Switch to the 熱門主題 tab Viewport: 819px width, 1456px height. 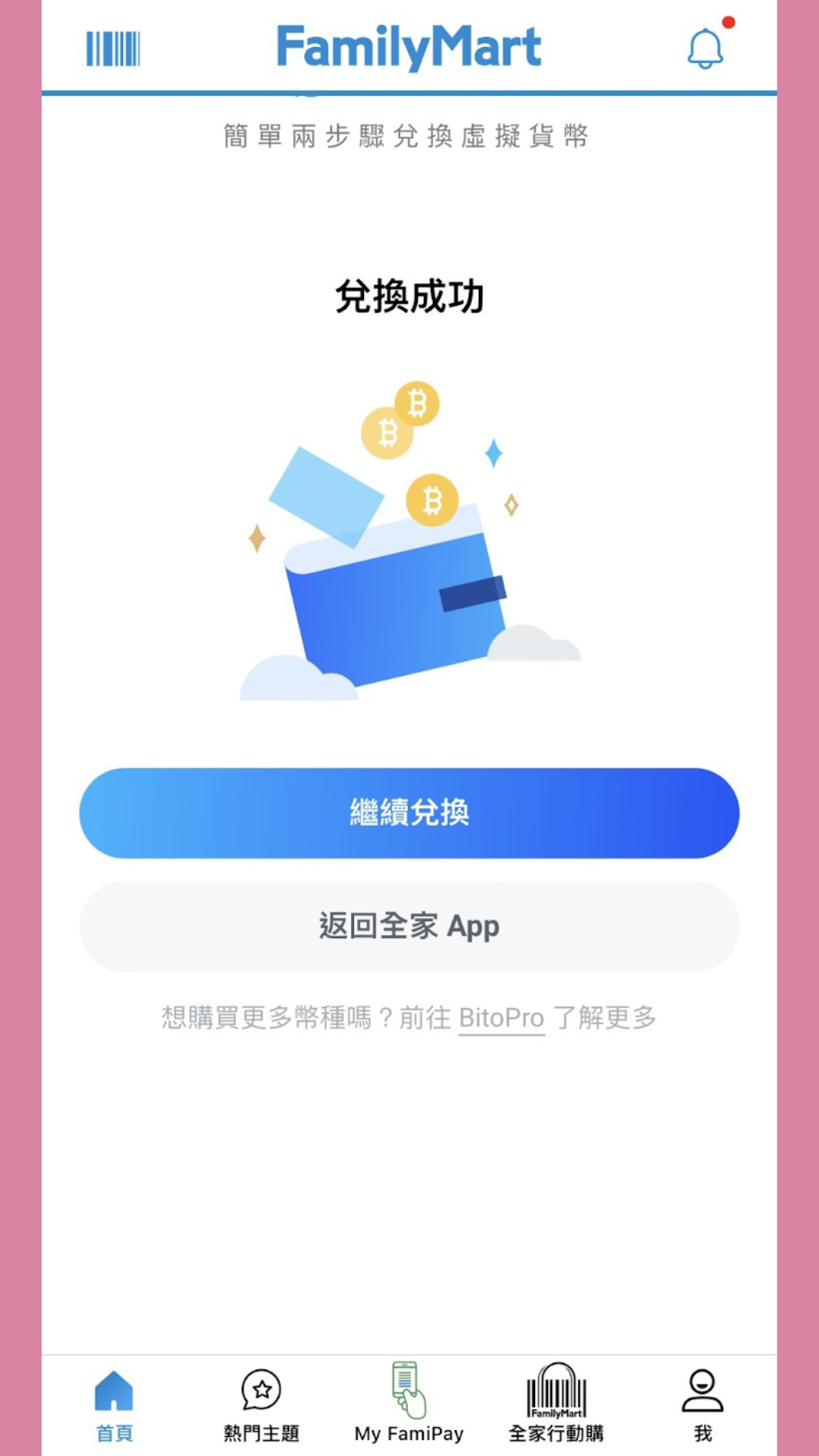coord(261,1404)
